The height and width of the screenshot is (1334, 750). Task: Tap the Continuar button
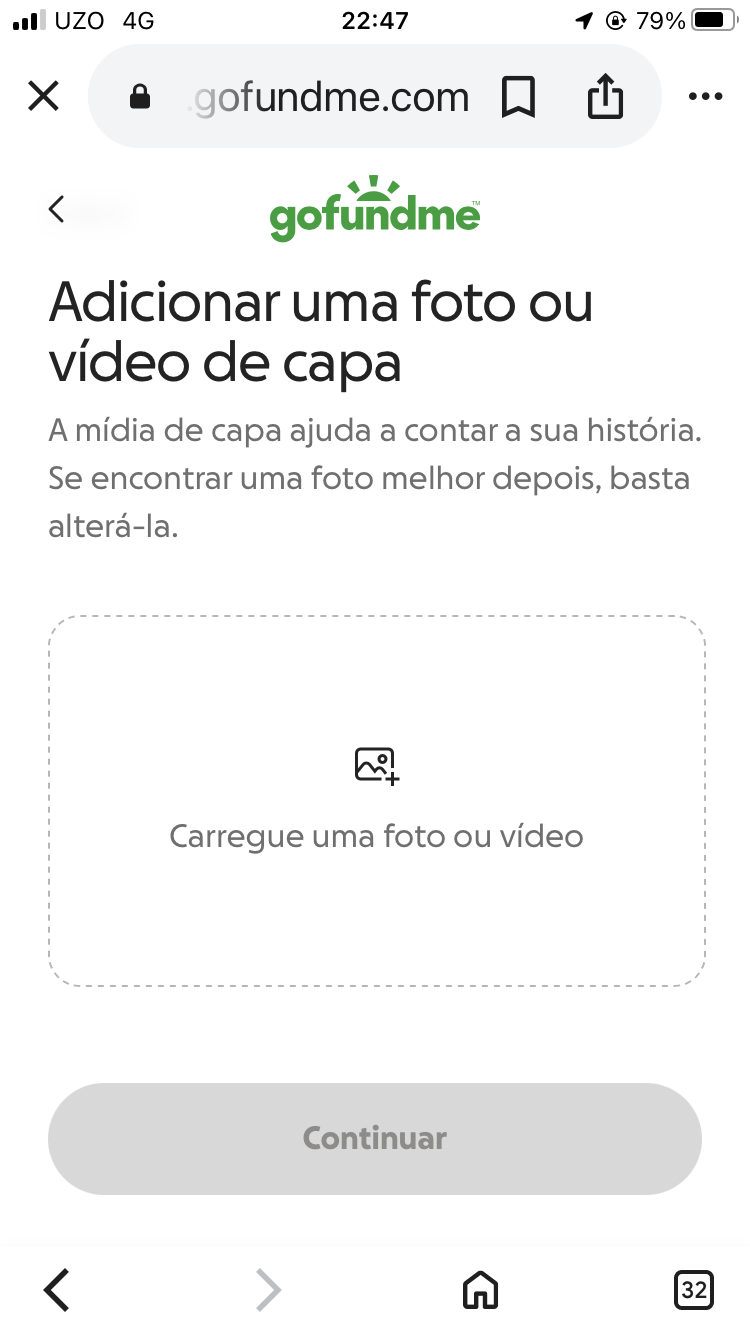375,1138
